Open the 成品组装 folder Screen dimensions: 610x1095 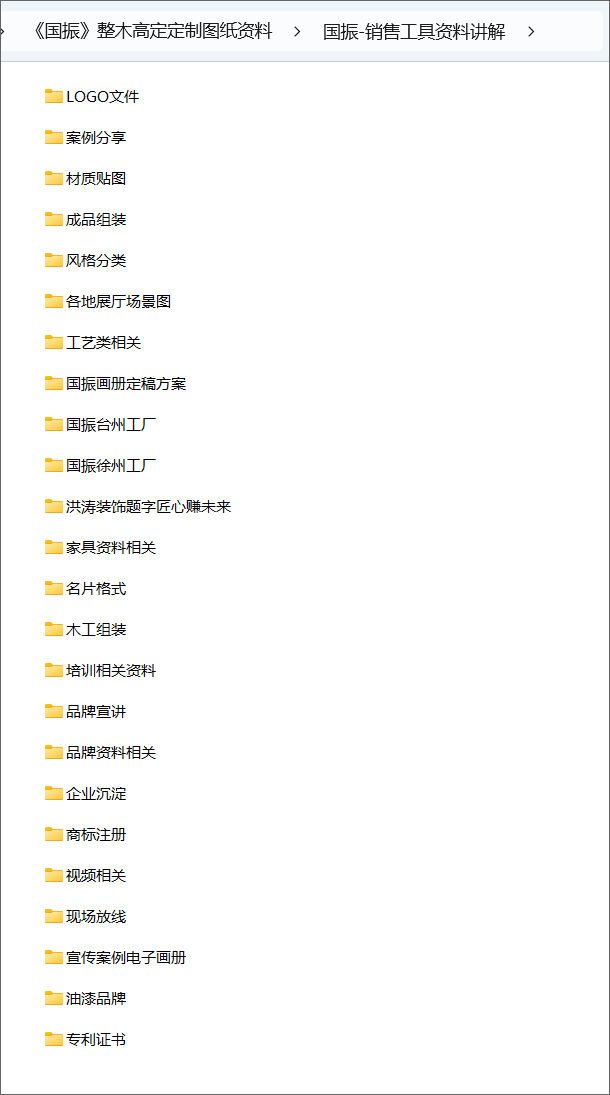95,220
